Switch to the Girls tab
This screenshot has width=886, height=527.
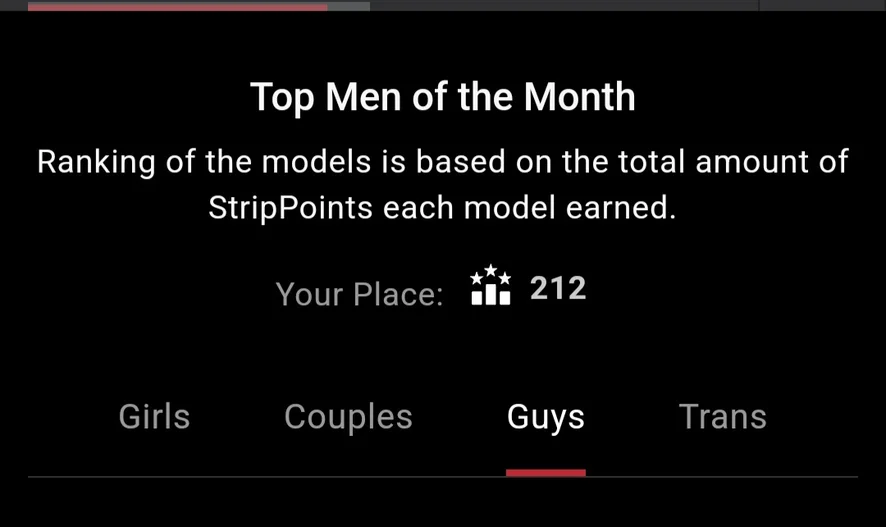point(154,417)
